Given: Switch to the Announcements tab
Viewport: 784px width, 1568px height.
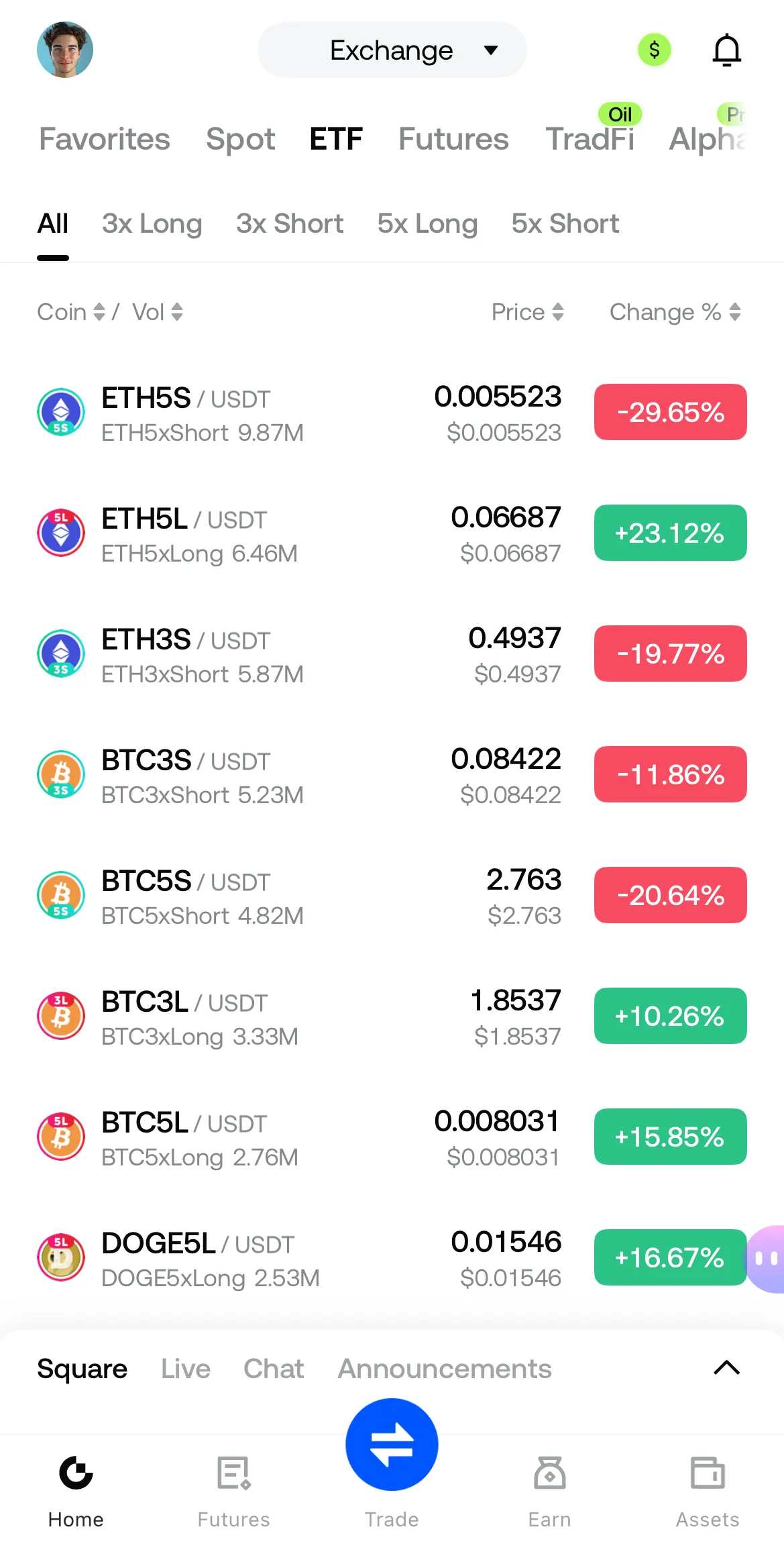Looking at the screenshot, I should pos(445,1369).
